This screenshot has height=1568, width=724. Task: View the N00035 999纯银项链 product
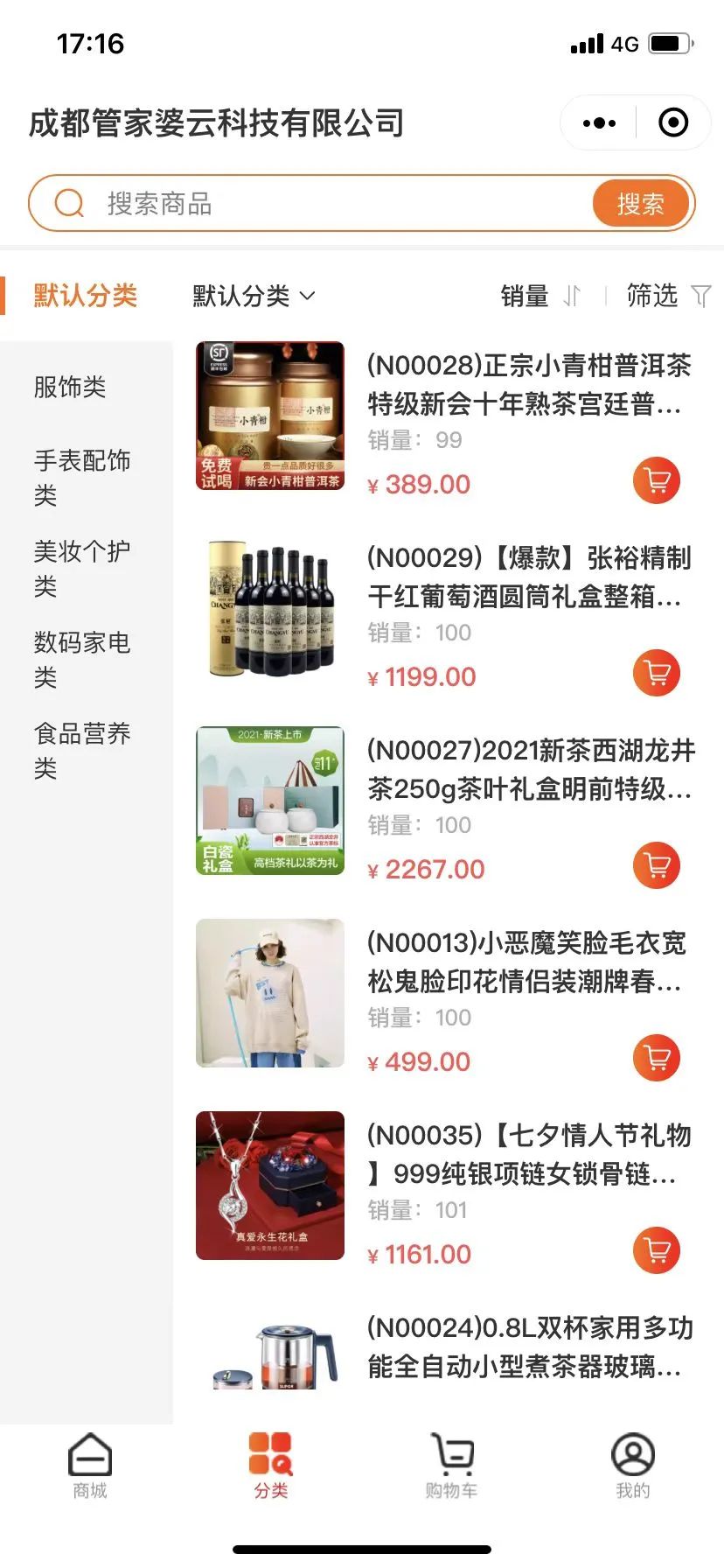[x=526, y=1155]
